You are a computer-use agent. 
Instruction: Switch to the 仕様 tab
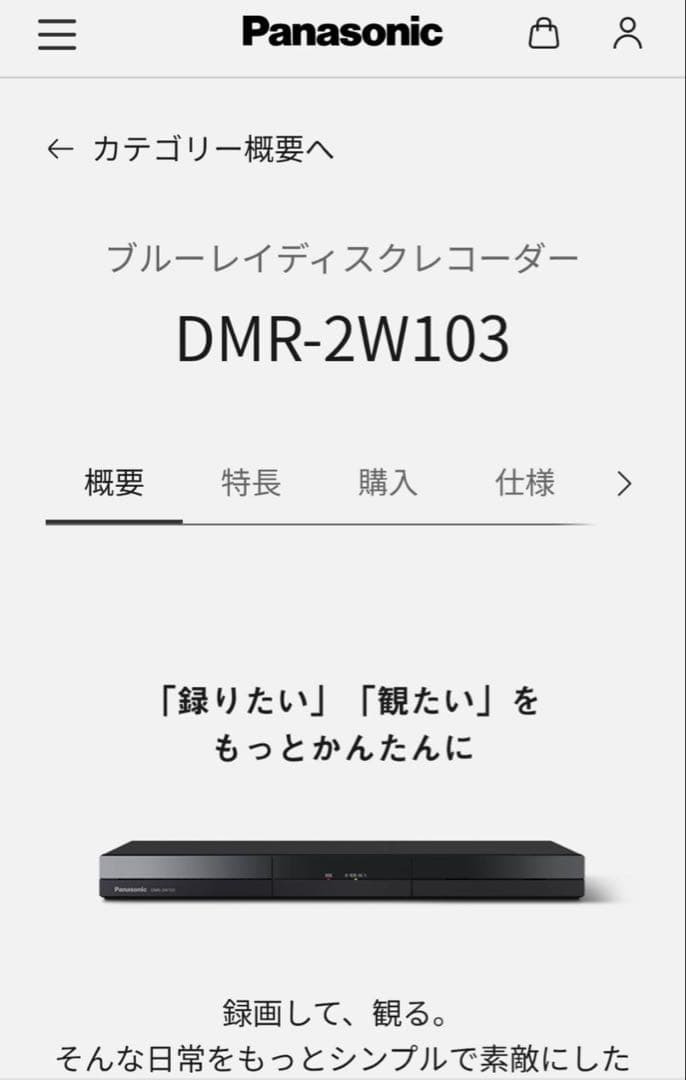click(525, 484)
